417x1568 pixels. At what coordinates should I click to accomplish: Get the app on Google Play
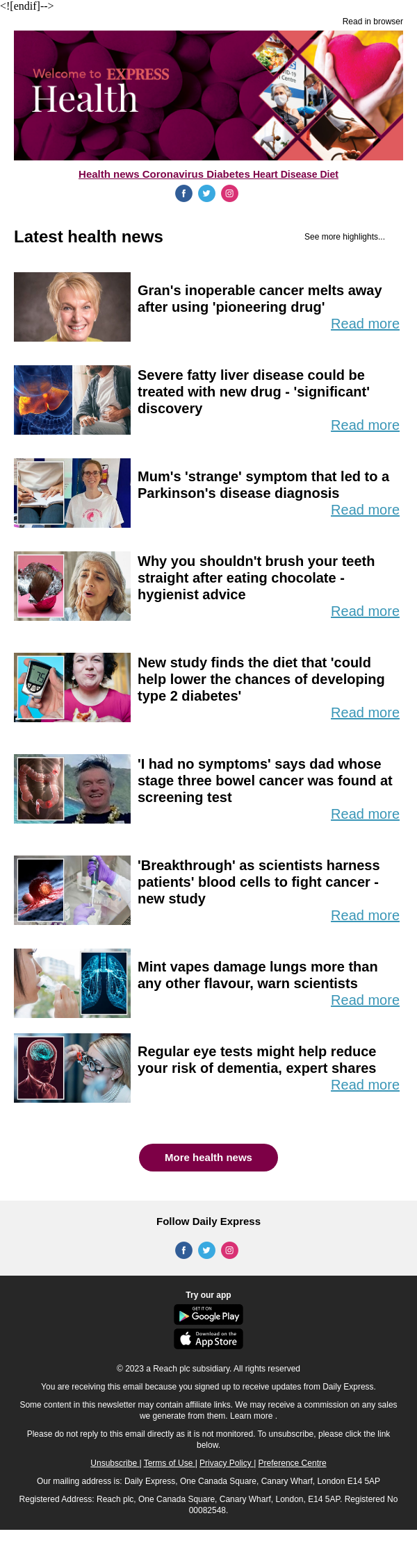click(208, 1315)
